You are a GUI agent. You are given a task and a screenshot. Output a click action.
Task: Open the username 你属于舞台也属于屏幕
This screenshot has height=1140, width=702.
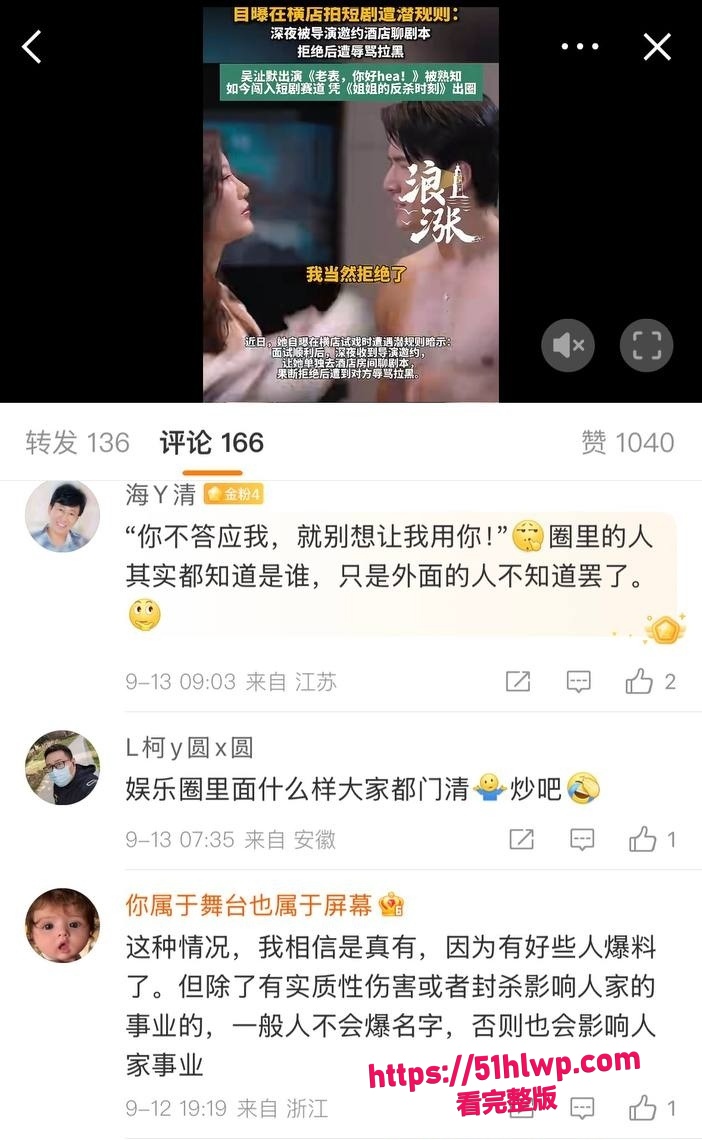coord(249,904)
